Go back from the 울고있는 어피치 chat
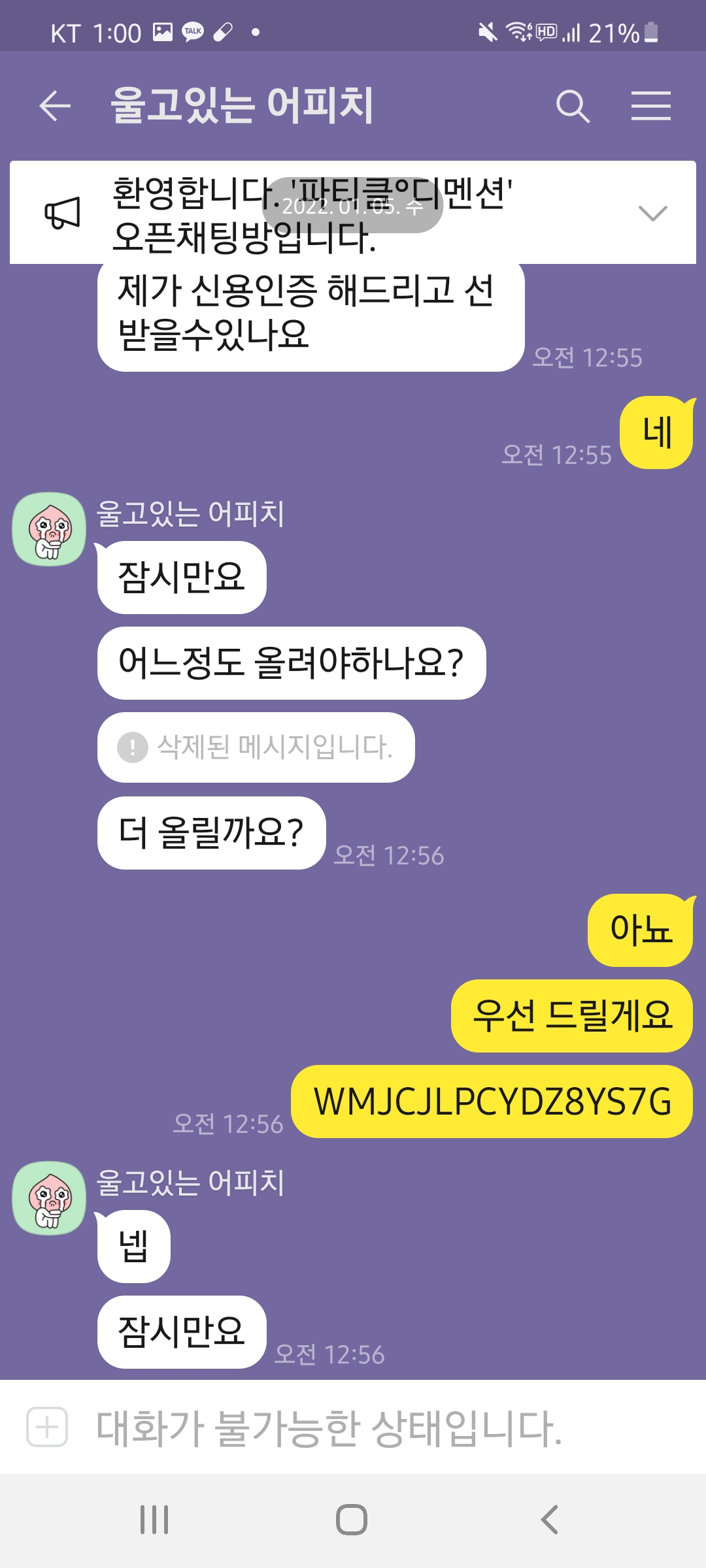Screen dimensions: 706x1568 tap(55, 106)
